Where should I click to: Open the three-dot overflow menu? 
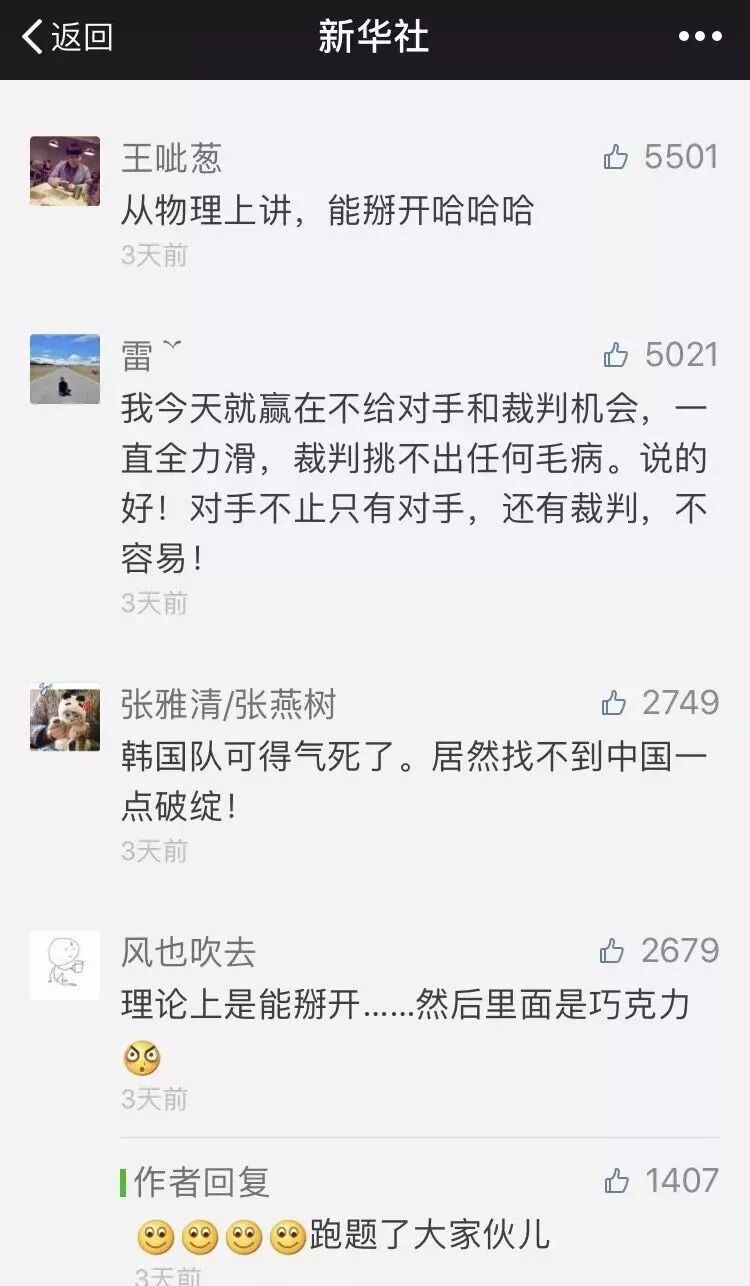coord(699,38)
